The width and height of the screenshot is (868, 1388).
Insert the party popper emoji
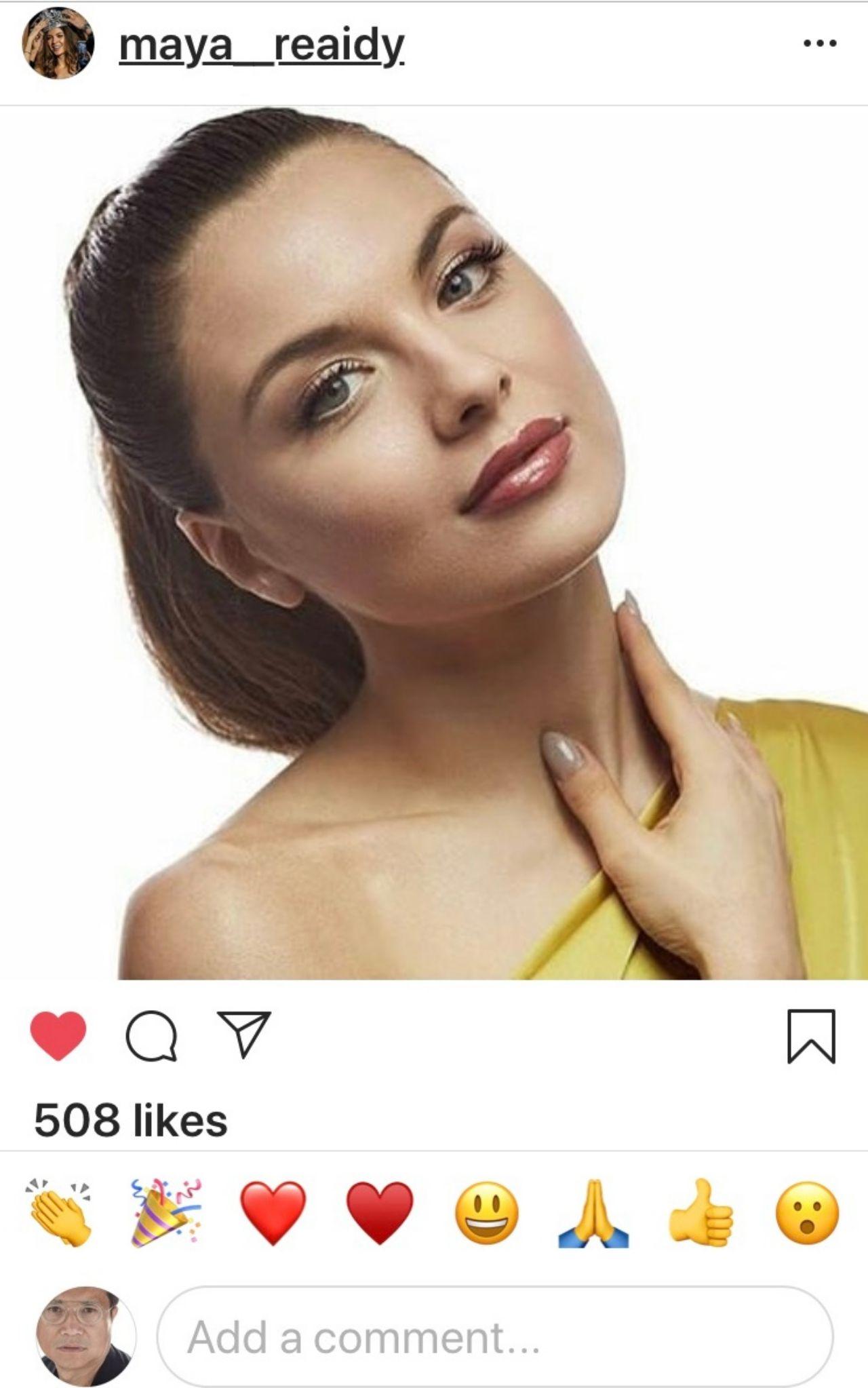pos(165,1212)
